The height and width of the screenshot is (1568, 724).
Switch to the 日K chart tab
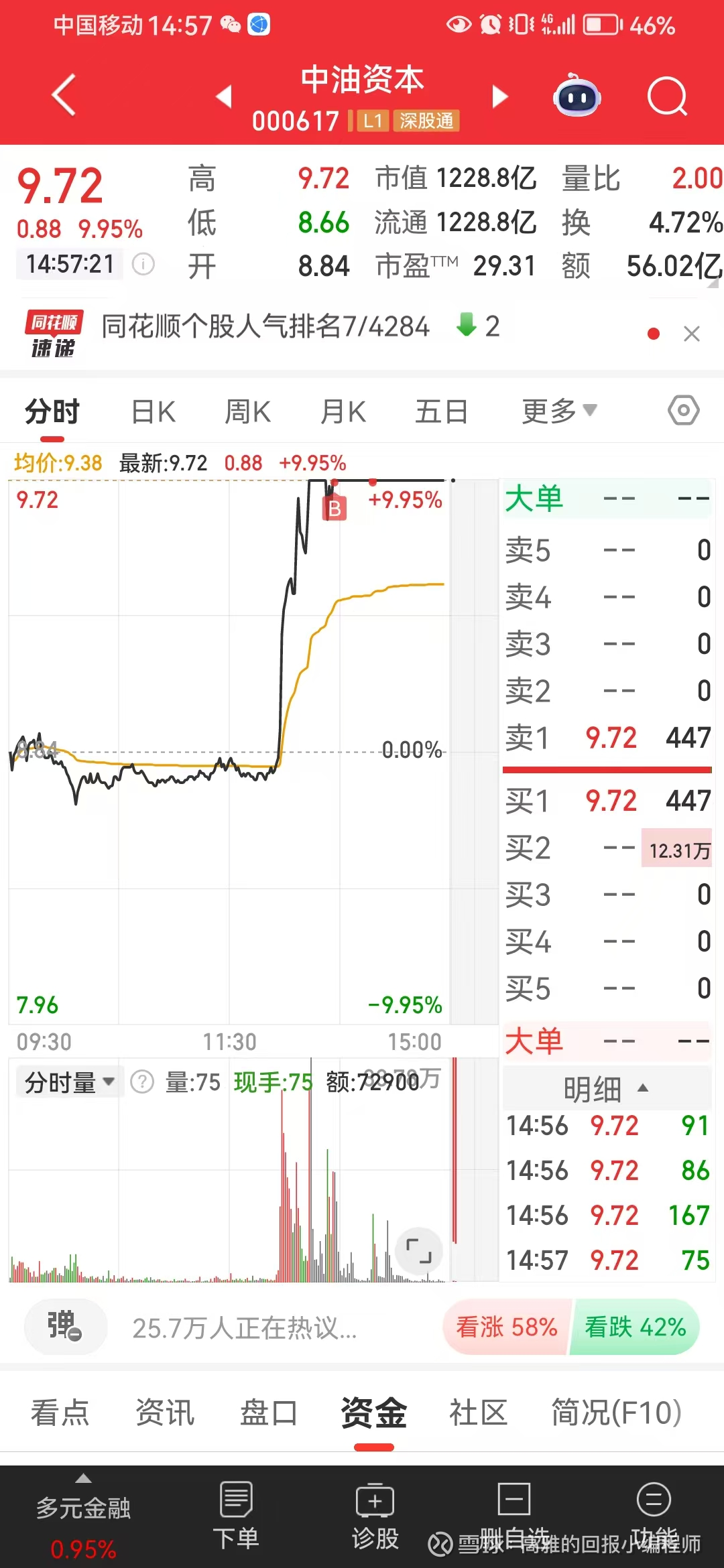pyautogui.click(x=154, y=411)
